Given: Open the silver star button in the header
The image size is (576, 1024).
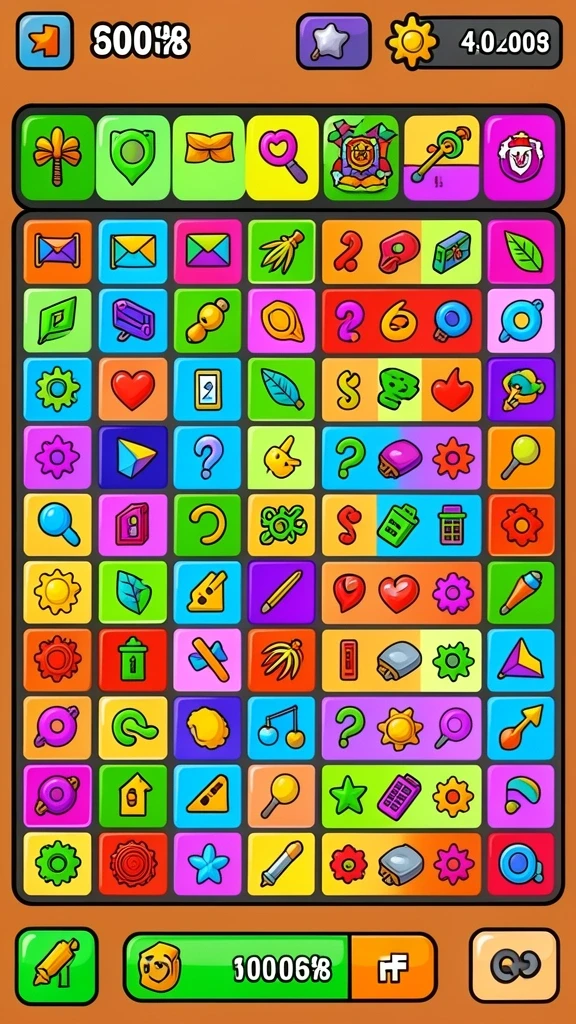Looking at the screenshot, I should pyautogui.click(x=334, y=41).
